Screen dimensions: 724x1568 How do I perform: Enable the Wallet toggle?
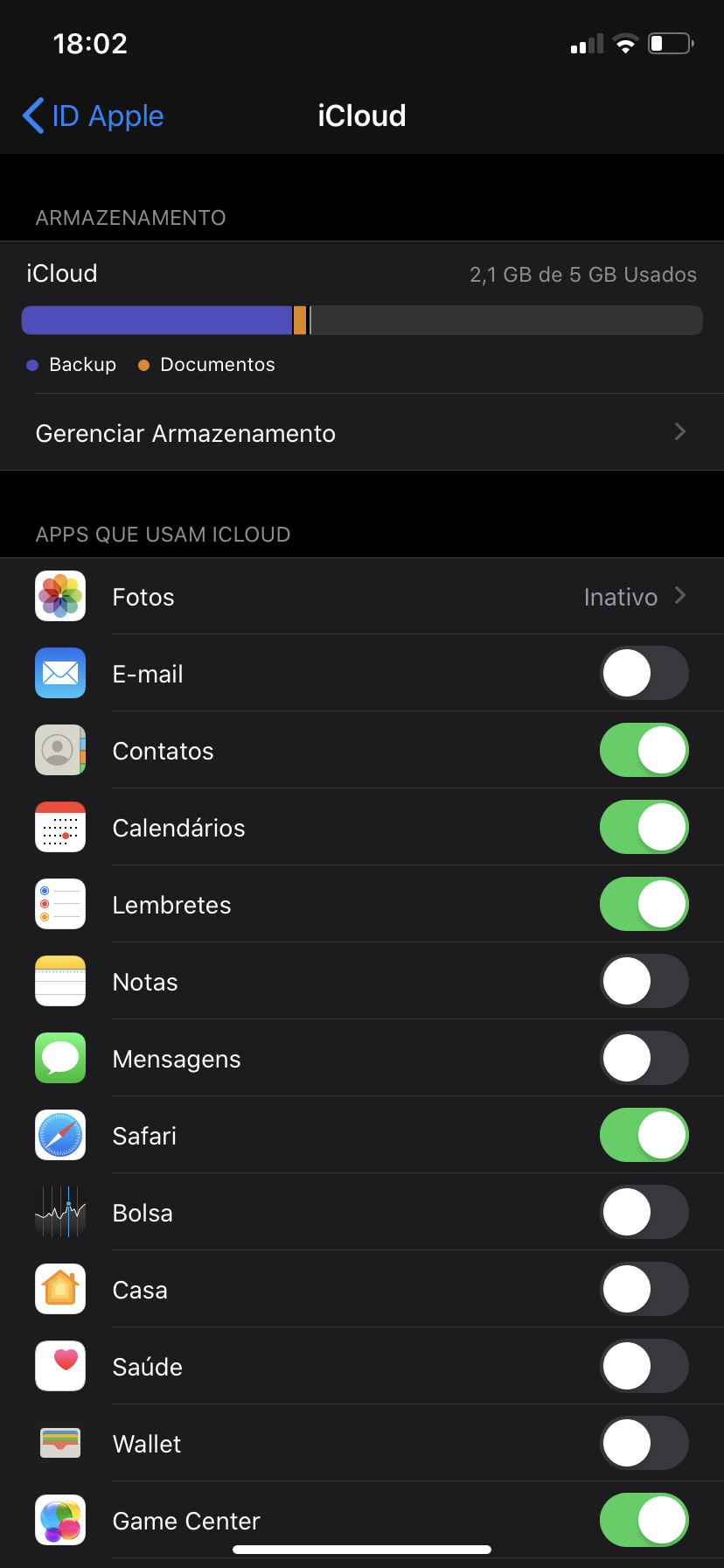click(644, 1443)
